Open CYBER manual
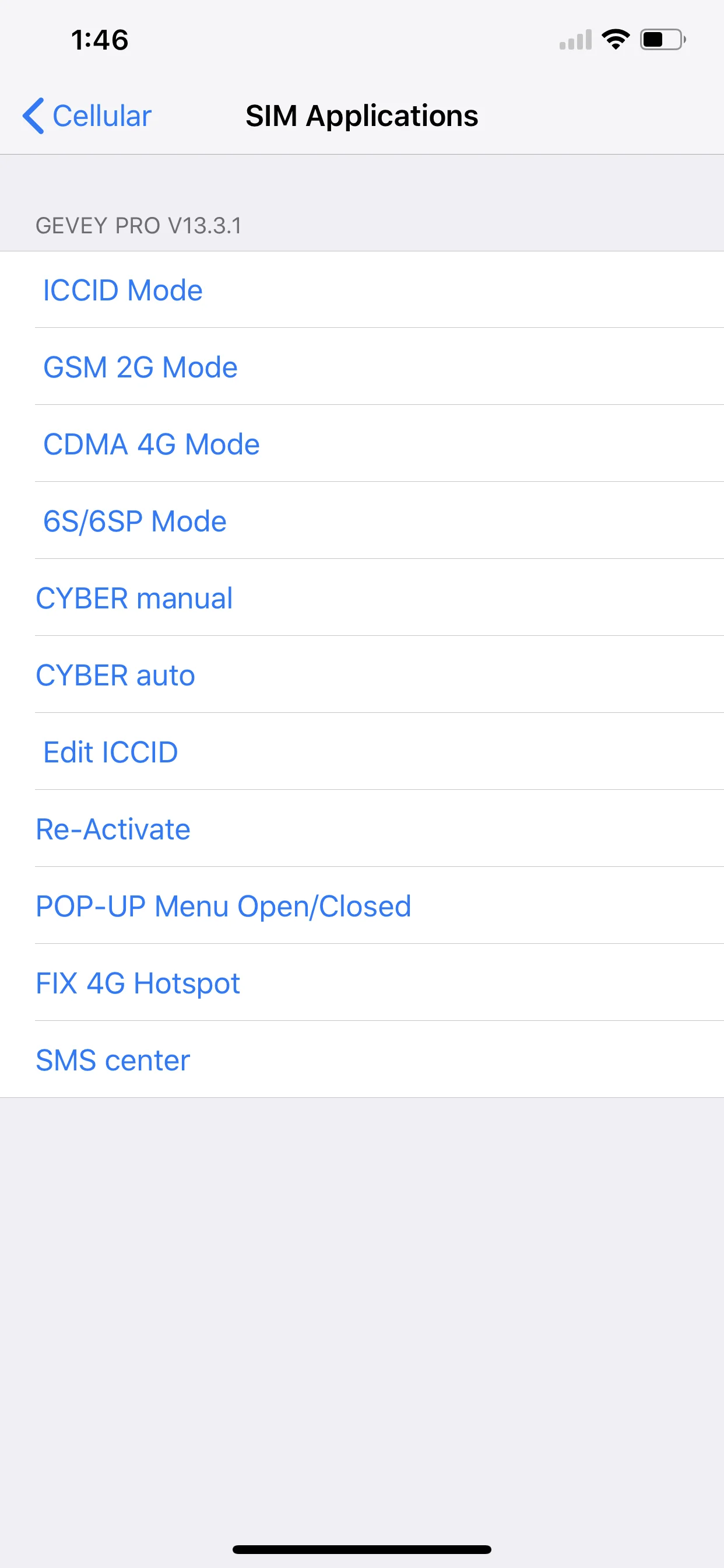This screenshot has width=724, height=1568. click(135, 598)
